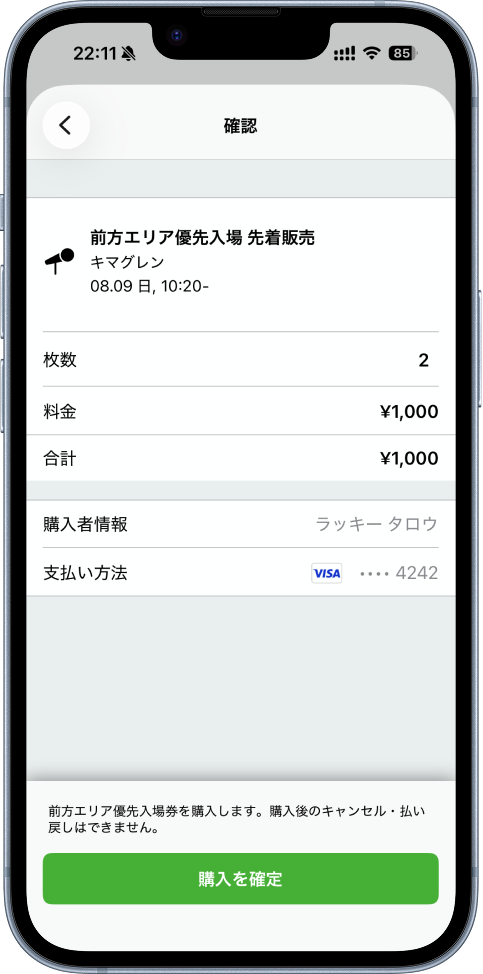483x974 pixels.
Task: Go back using the arrow button
Action: click(x=66, y=125)
